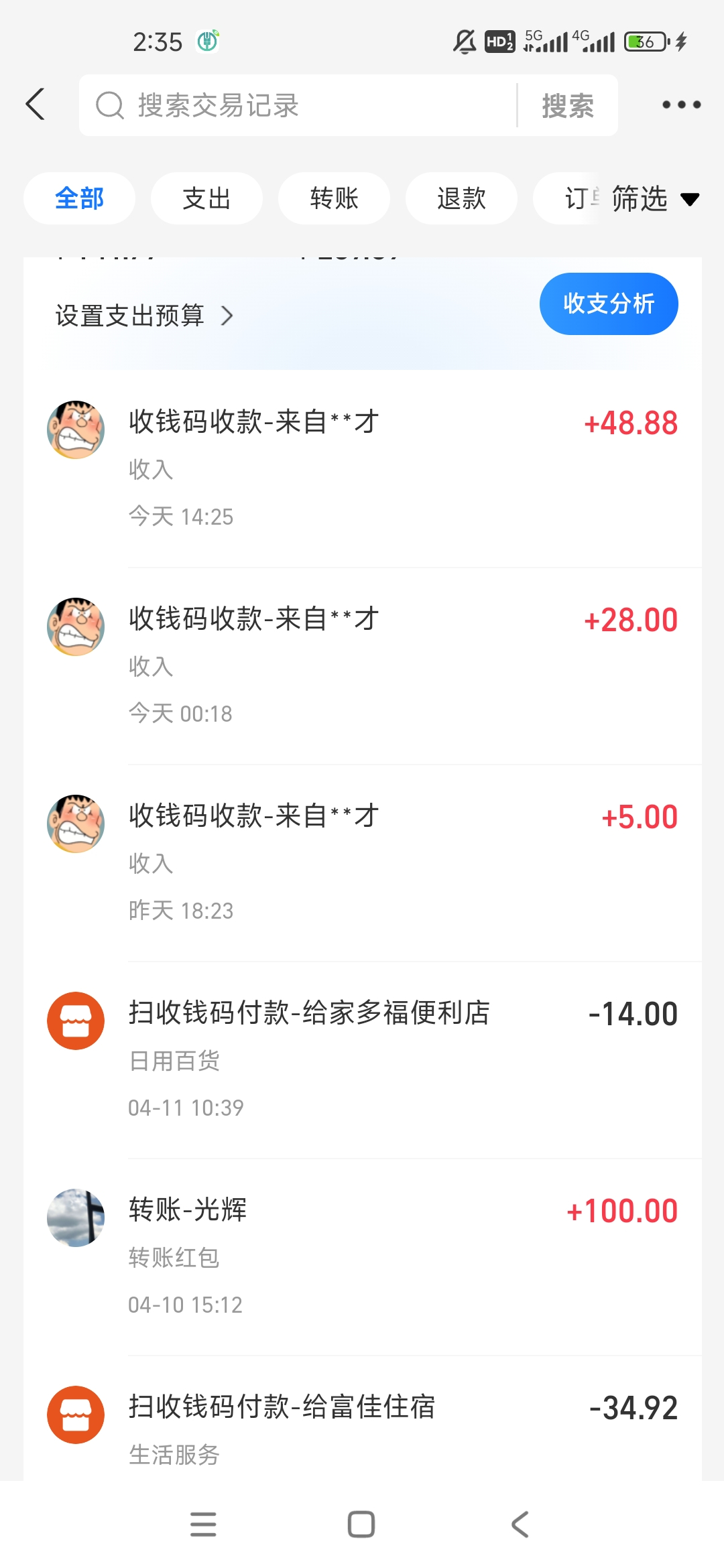Open the +28.00 收钱码收款 record

point(402,665)
